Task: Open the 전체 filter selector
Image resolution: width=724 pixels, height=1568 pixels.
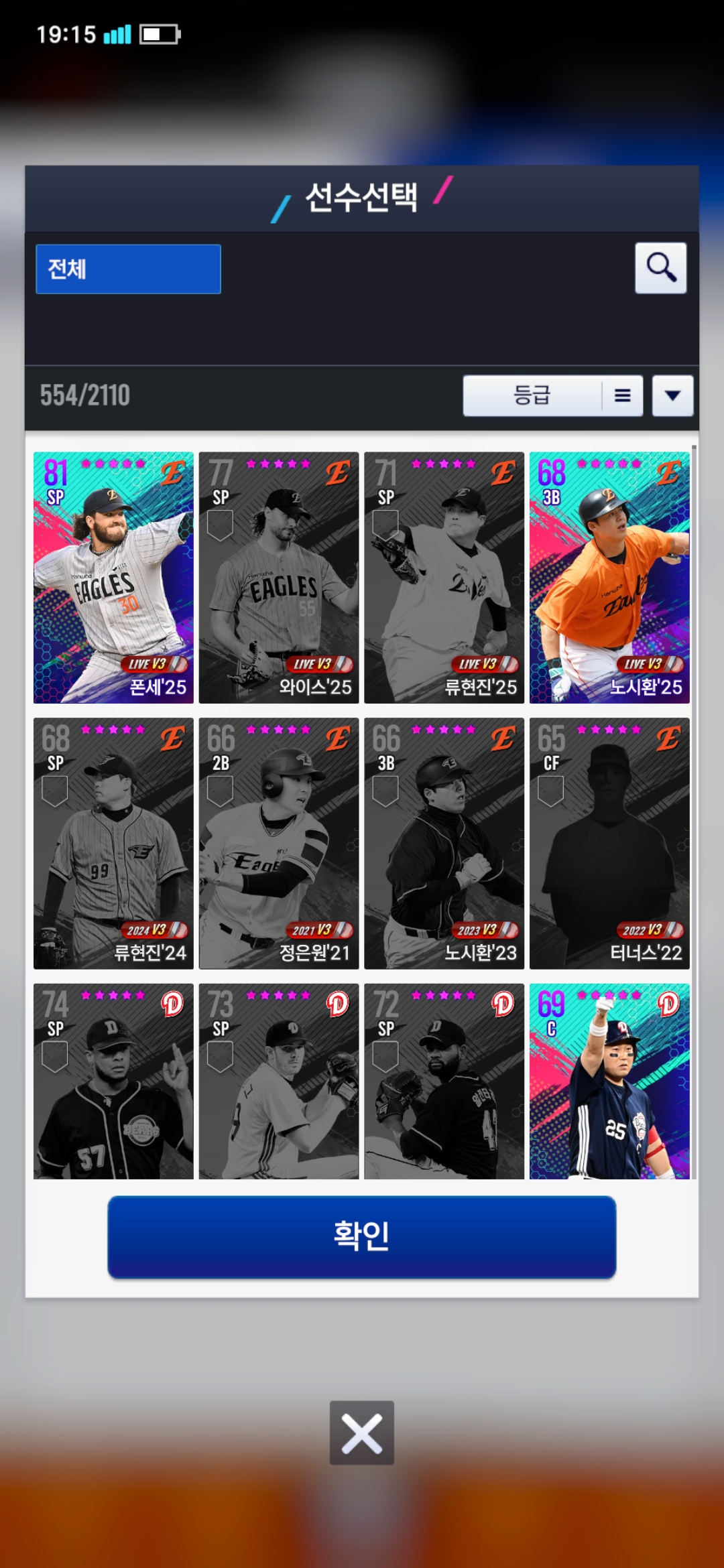Action: click(128, 269)
